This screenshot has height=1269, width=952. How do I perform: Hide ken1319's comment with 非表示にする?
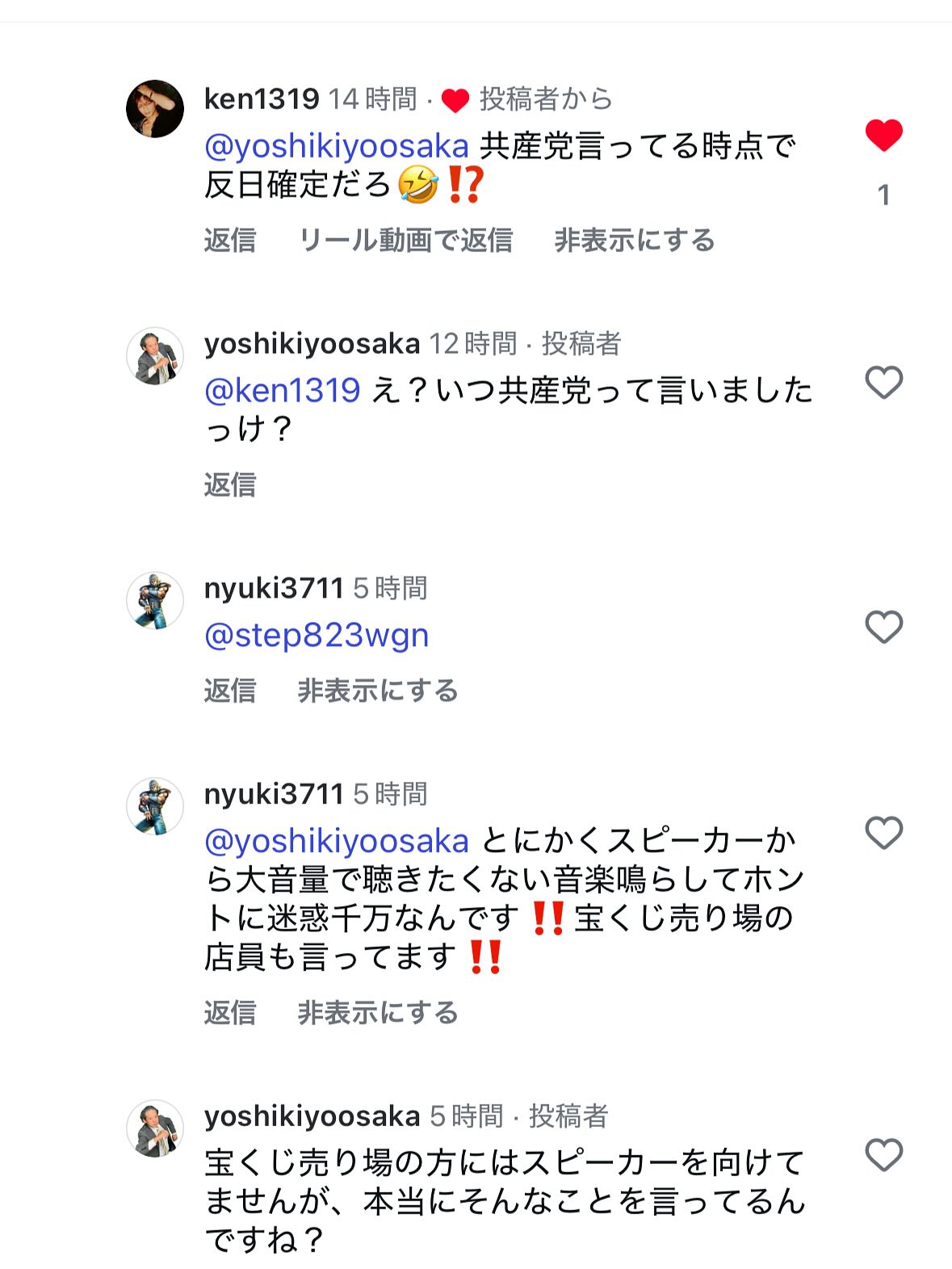[634, 240]
